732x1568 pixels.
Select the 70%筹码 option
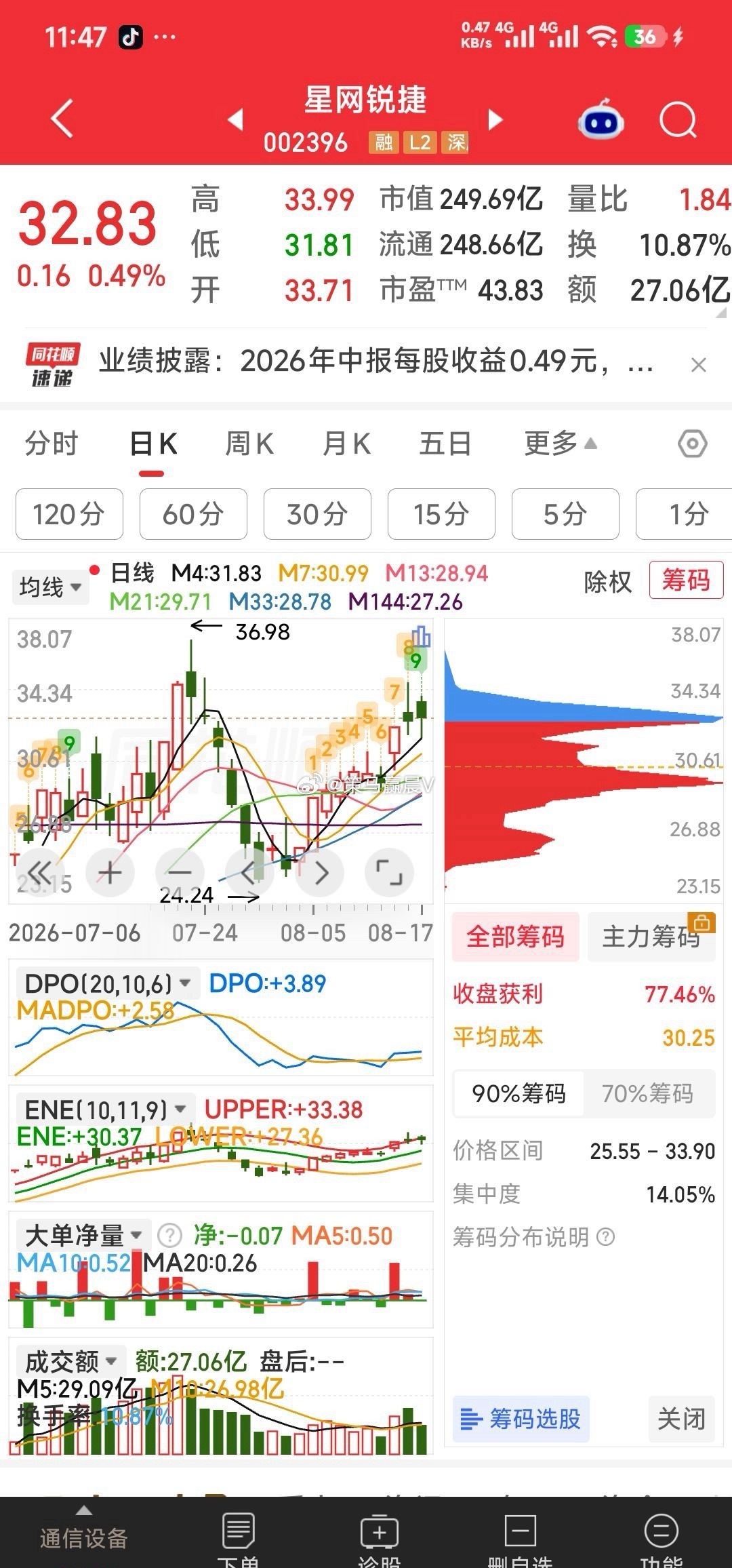click(648, 1093)
